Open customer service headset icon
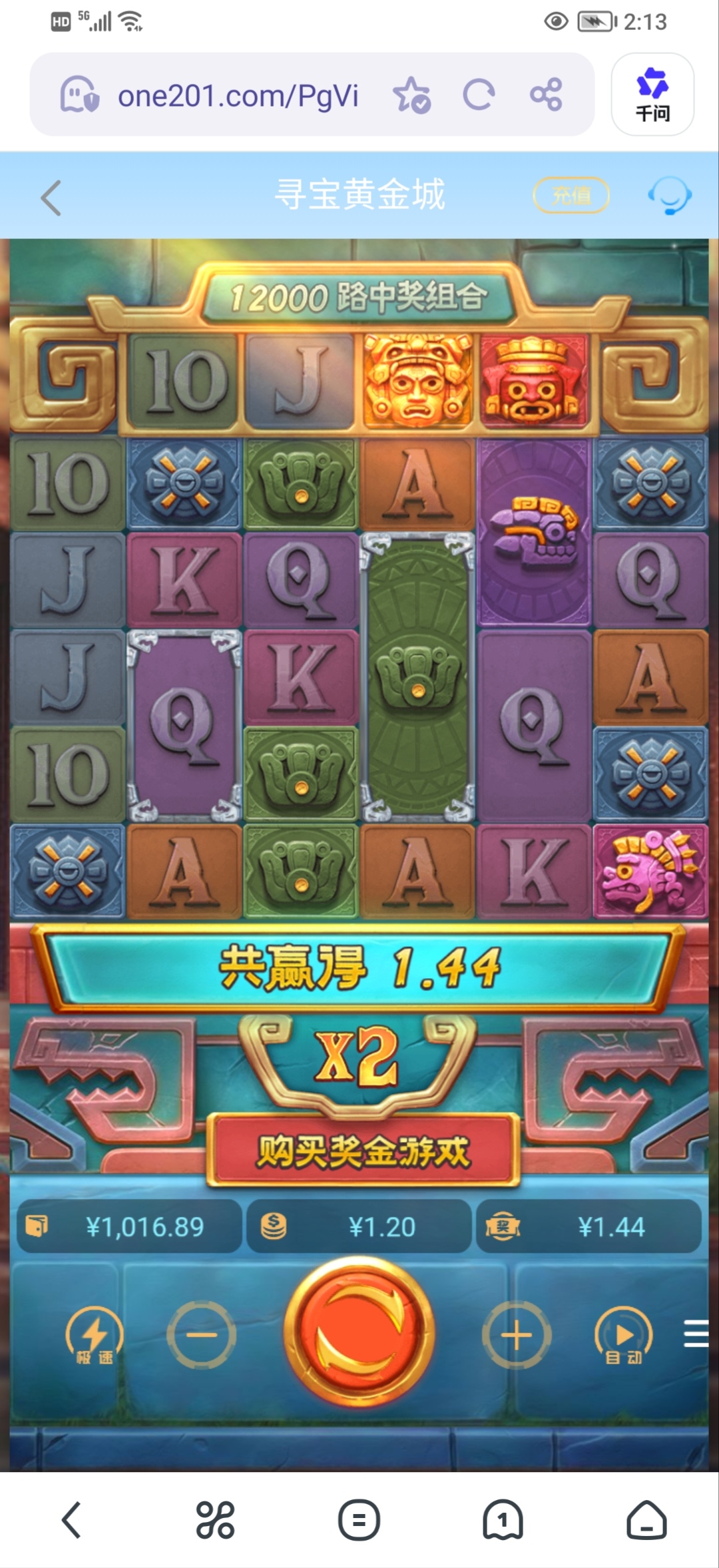The width and height of the screenshot is (719, 1568). point(670,195)
